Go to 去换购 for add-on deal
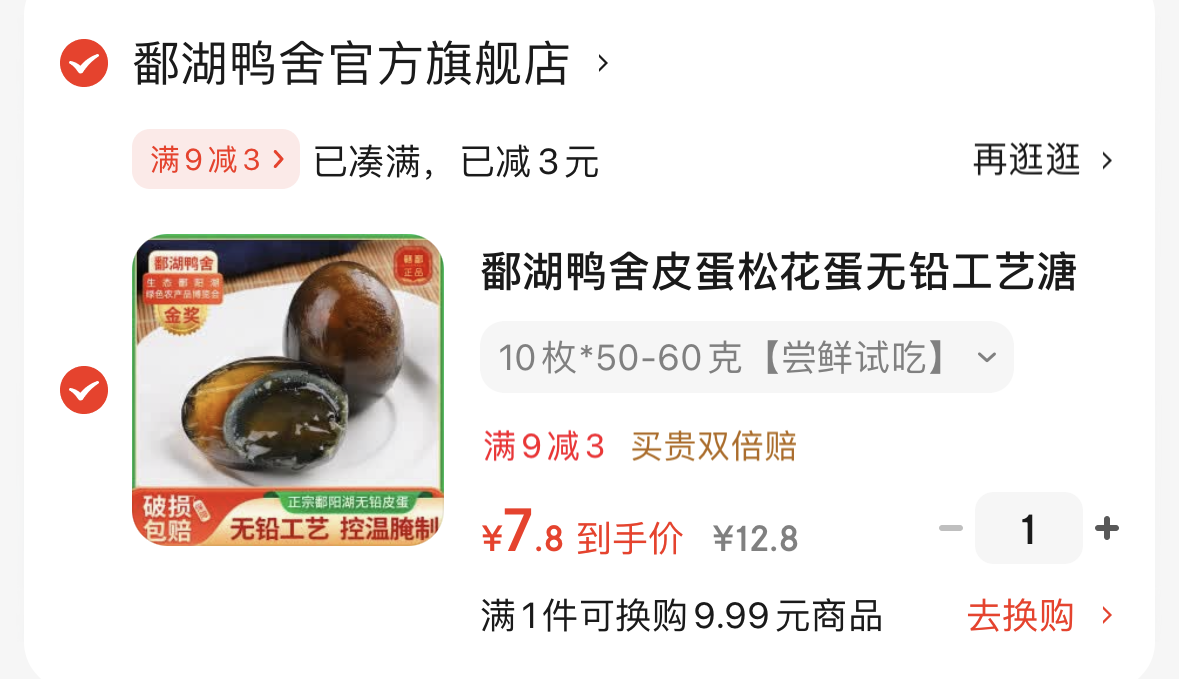This screenshot has height=679, width=1179. 1038,616
